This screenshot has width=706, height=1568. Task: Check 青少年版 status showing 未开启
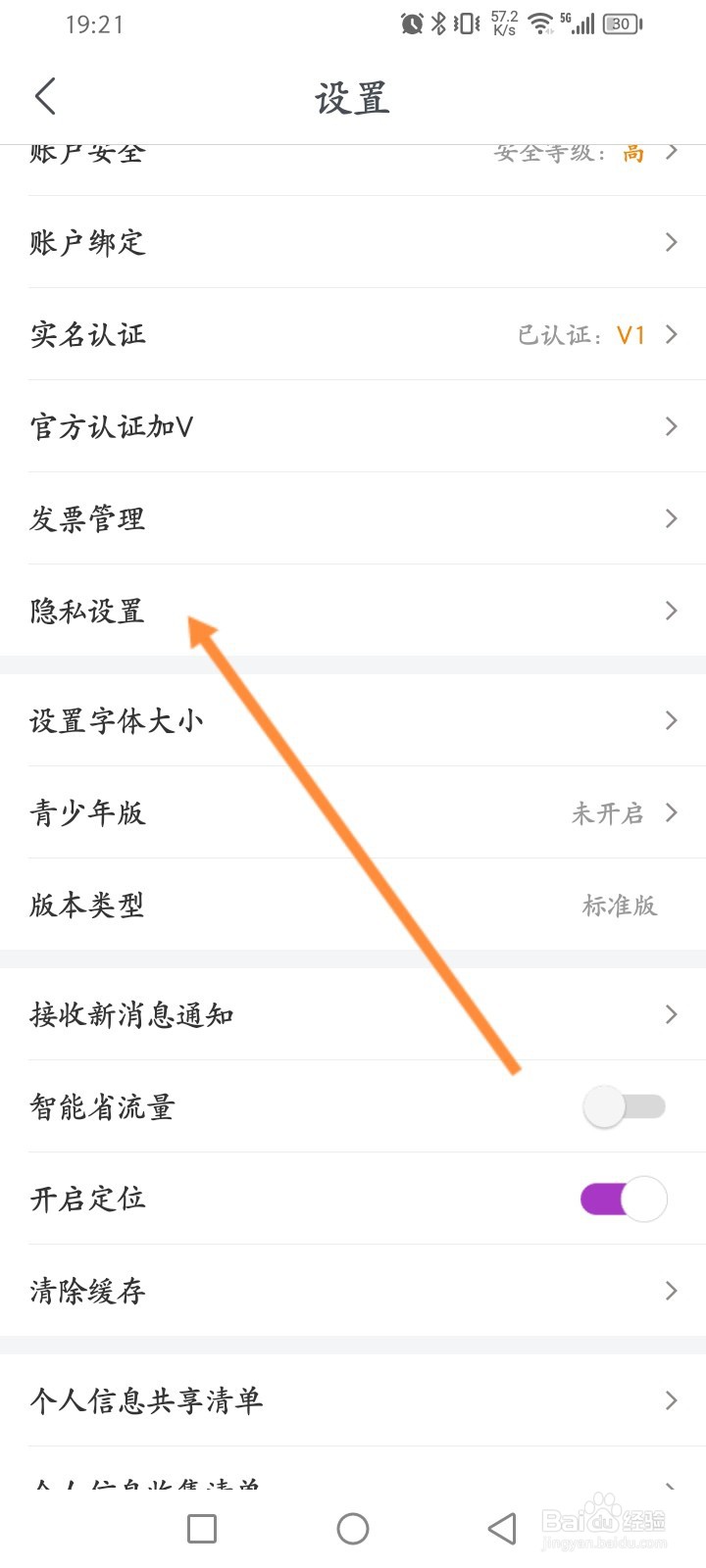(x=353, y=812)
